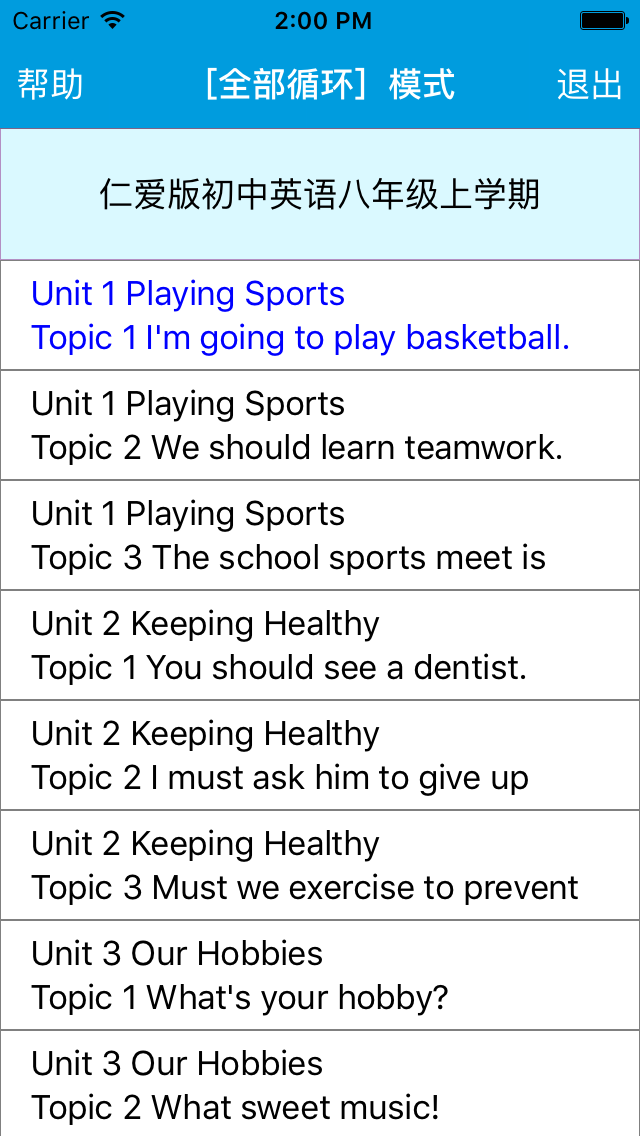Select Topic 3 Must we exercise to prevent

320,866
